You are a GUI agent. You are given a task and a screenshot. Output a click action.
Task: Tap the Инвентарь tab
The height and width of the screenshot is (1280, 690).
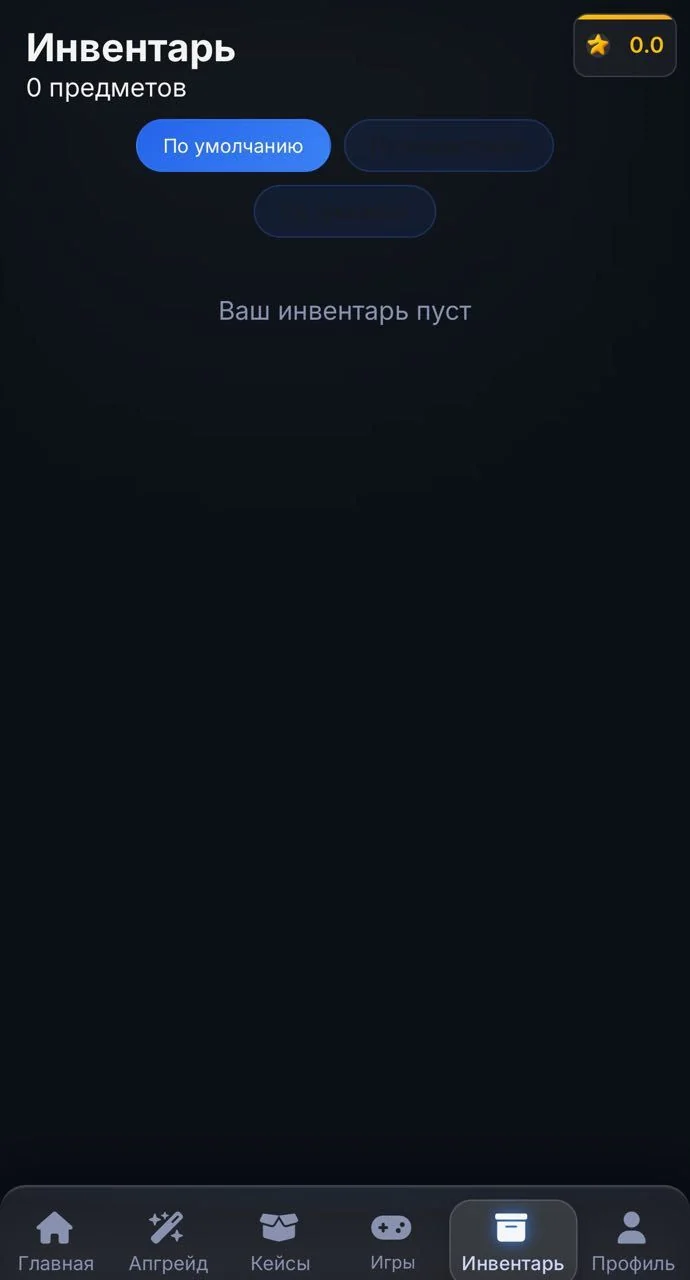(x=513, y=1241)
